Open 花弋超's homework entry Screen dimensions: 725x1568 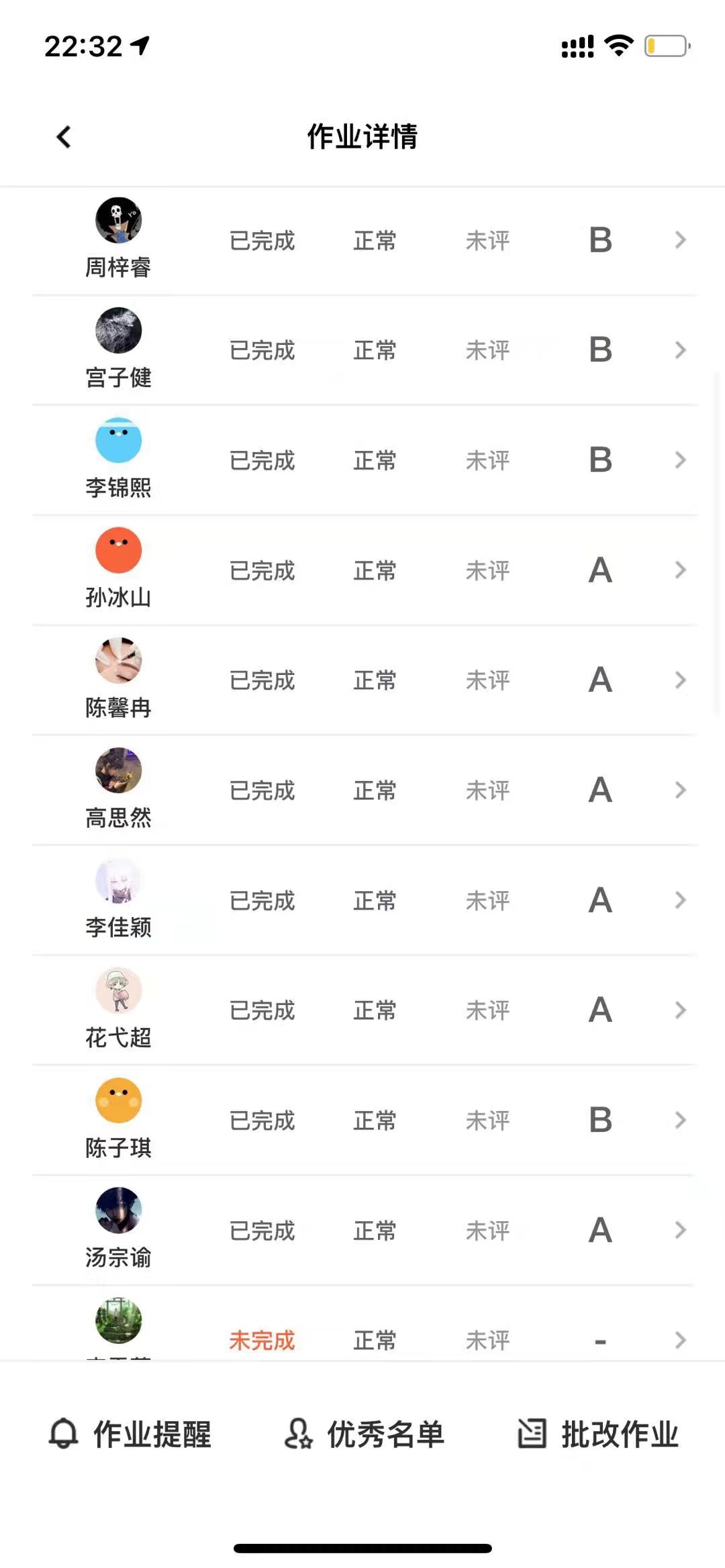(x=362, y=1010)
